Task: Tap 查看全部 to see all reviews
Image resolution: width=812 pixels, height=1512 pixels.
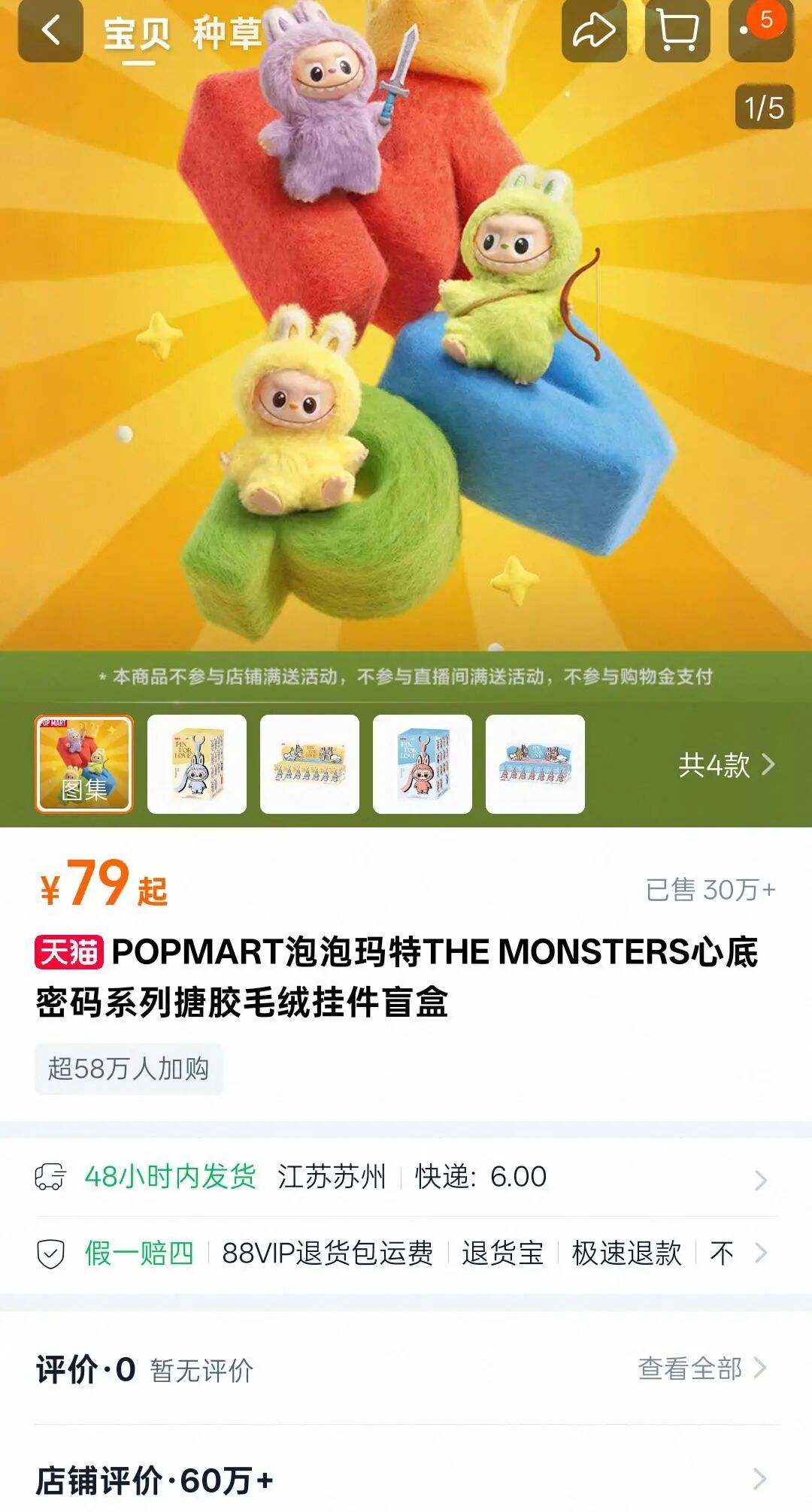Action: [701, 1368]
